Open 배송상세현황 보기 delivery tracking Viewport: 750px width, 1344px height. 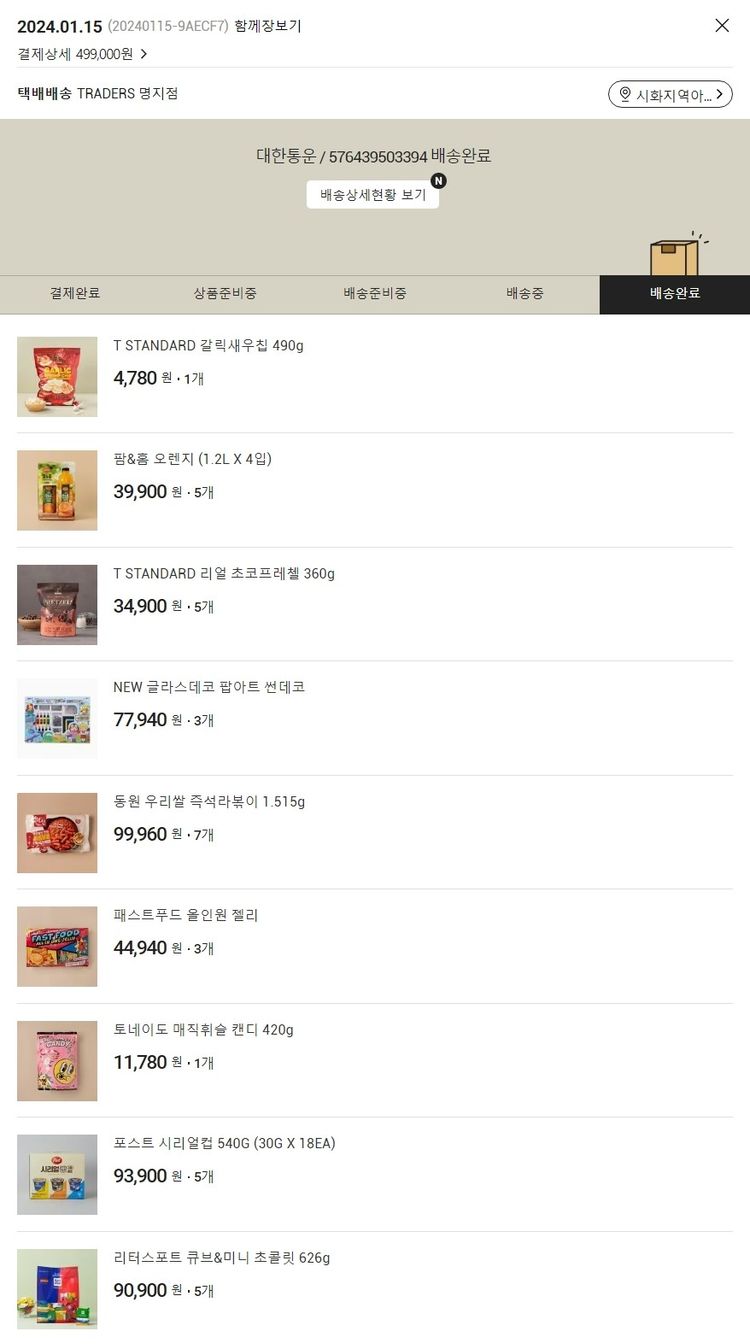[x=373, y=195]
